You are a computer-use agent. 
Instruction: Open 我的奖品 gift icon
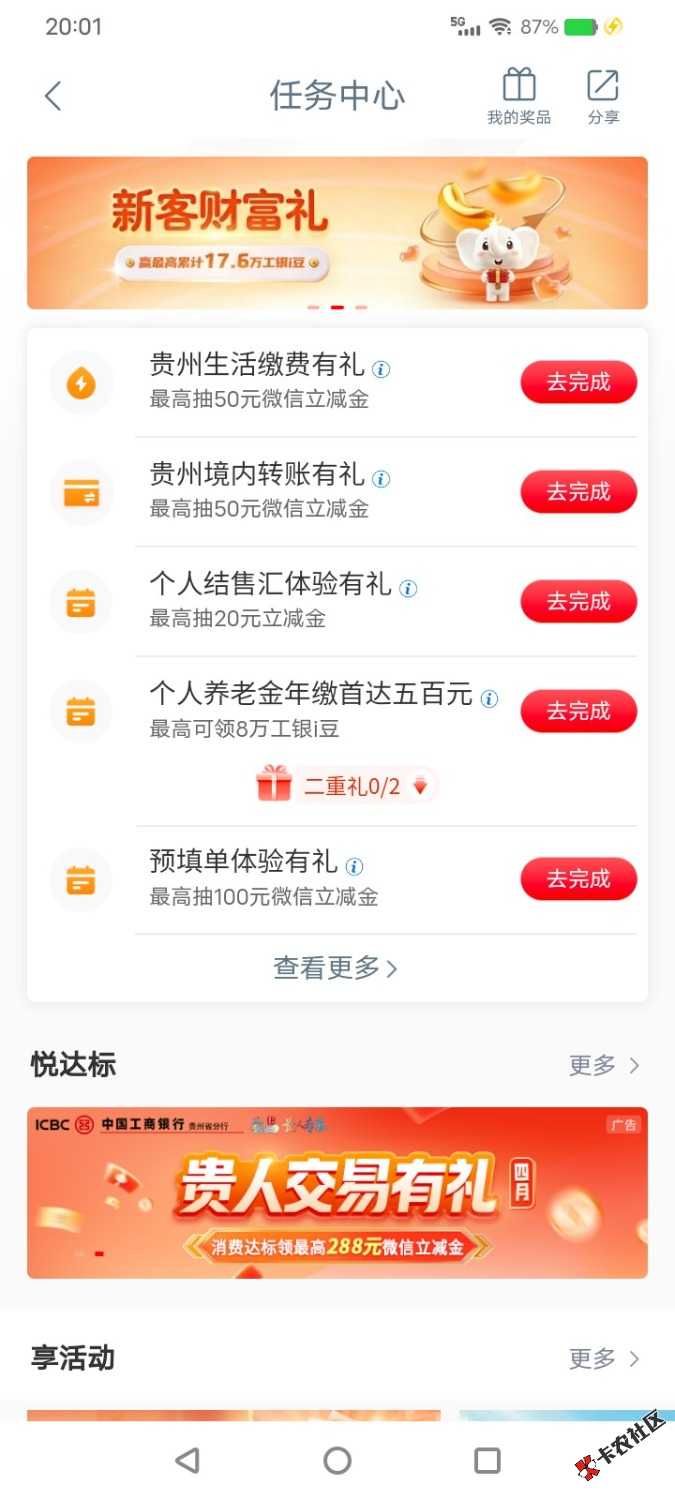518,96
